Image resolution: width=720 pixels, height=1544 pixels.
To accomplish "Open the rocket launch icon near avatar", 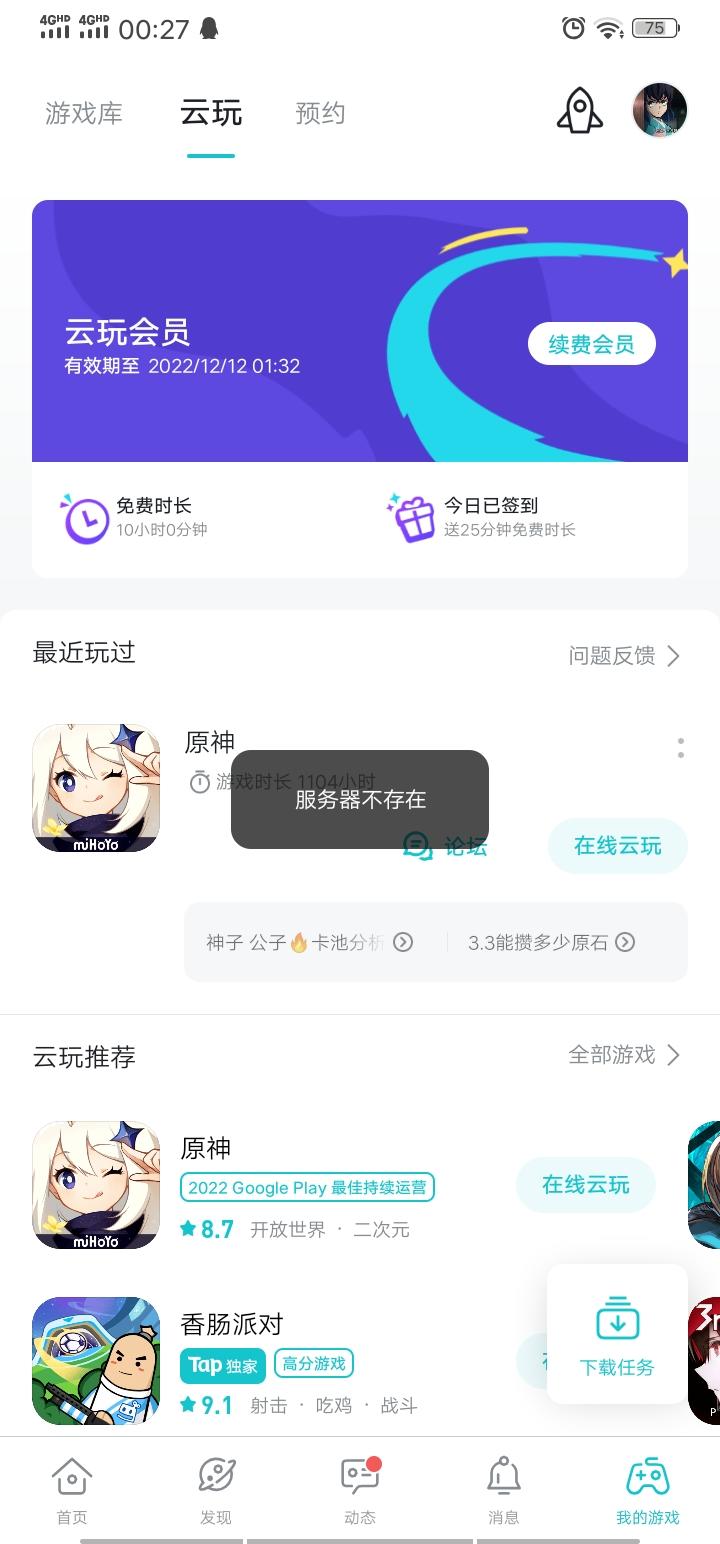I will click(x=580, y=111).
